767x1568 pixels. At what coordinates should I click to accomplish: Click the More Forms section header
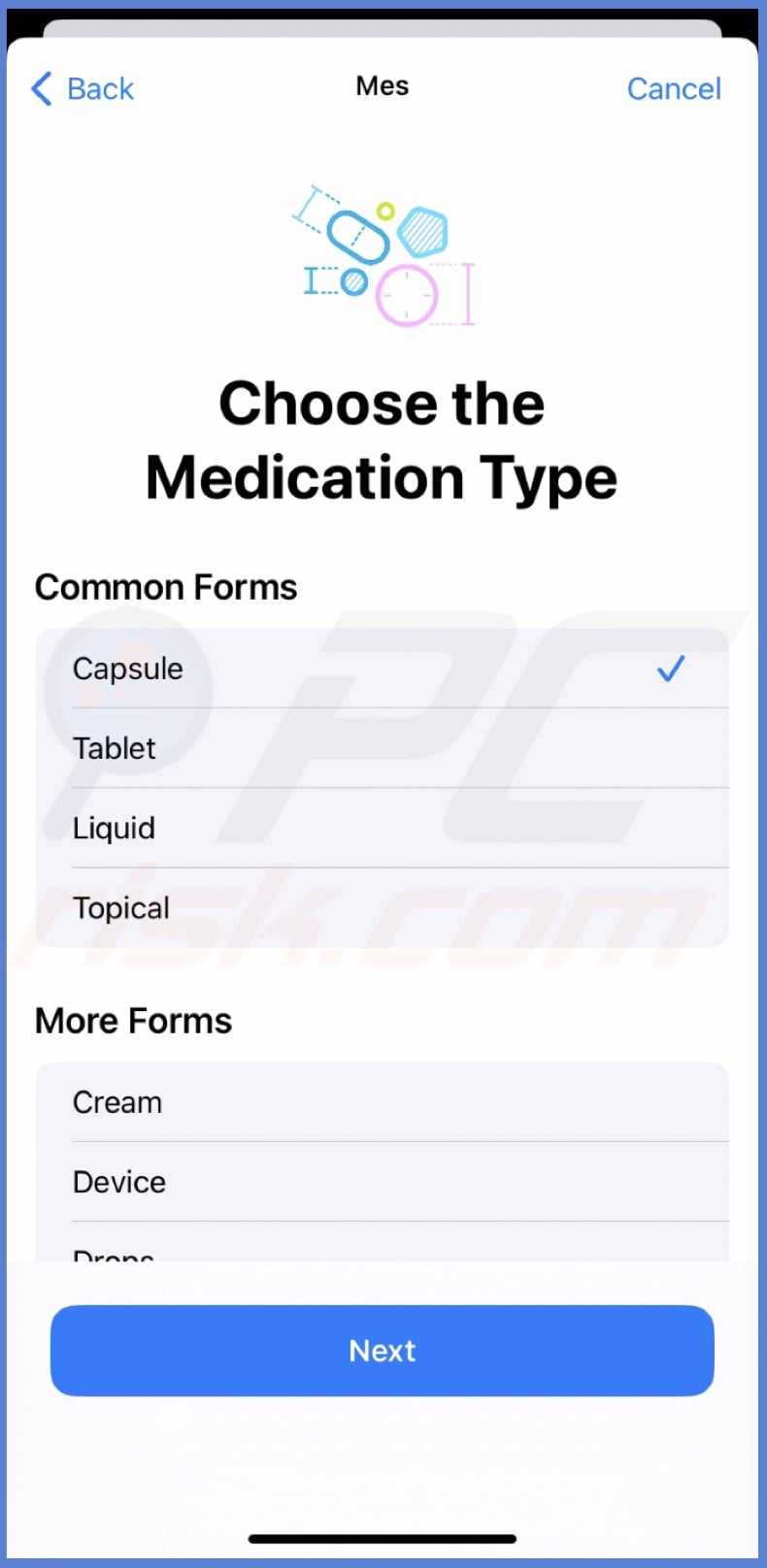pos(133,1020)
